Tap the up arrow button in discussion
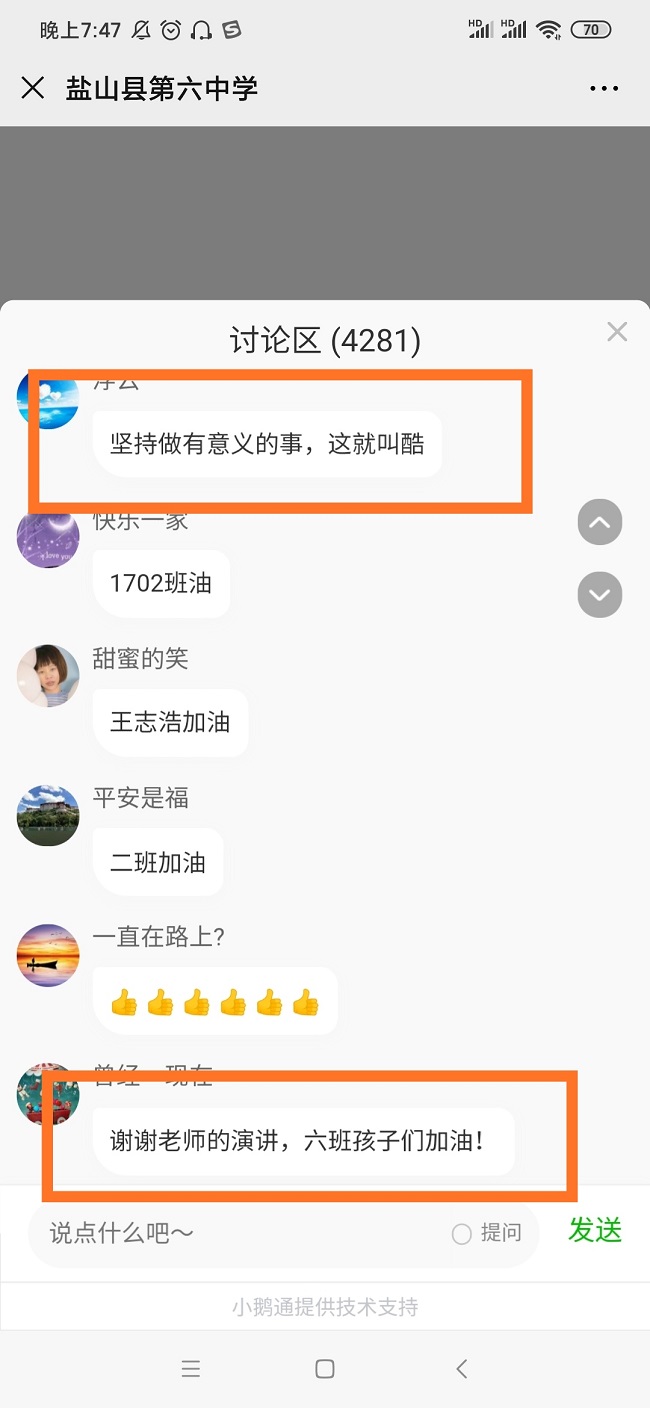The image size is (650, 1408). click(x=600, y=522)
